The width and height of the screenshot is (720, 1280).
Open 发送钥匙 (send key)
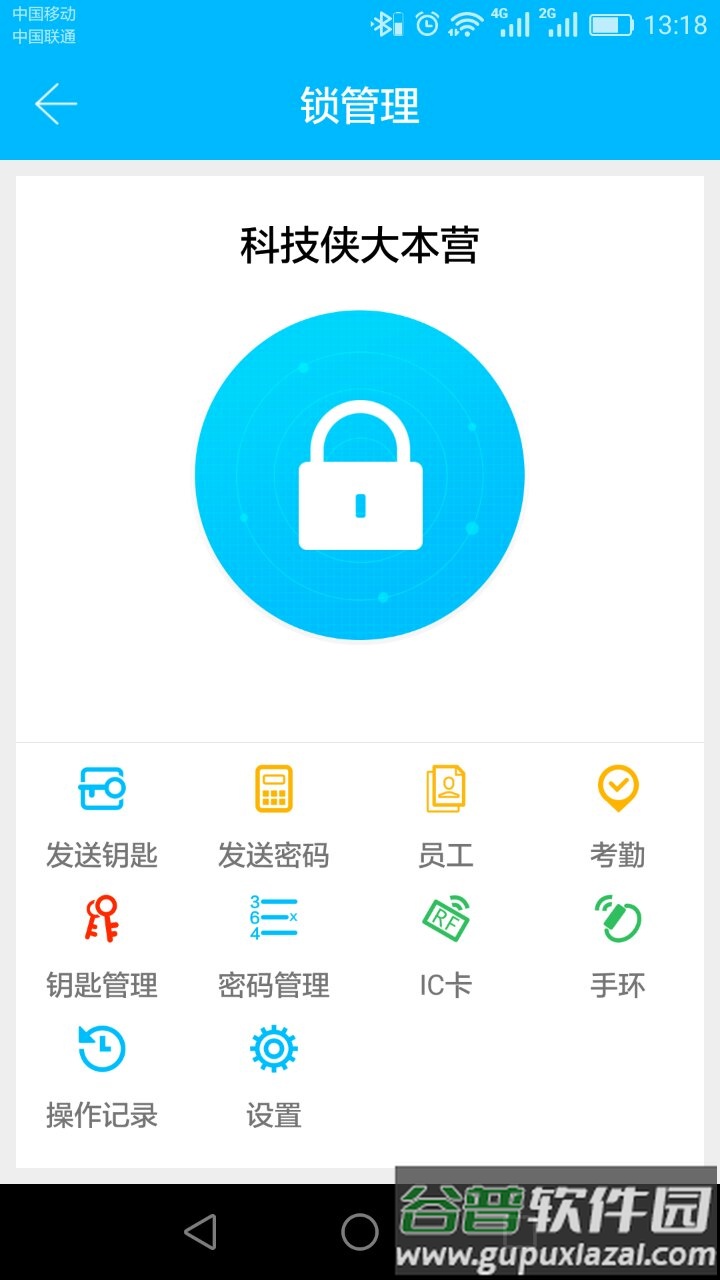[102, 815]
